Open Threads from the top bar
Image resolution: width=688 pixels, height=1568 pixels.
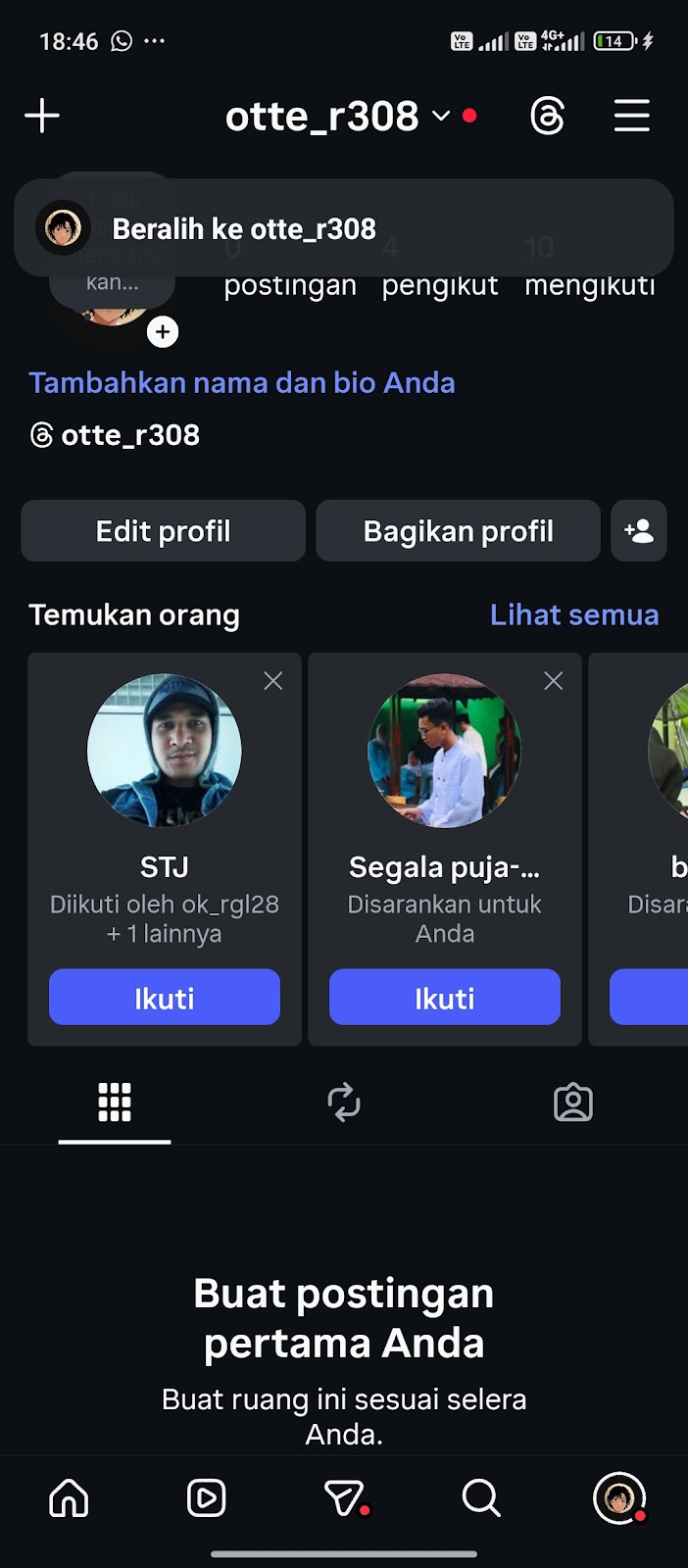[x=547, y=116]
